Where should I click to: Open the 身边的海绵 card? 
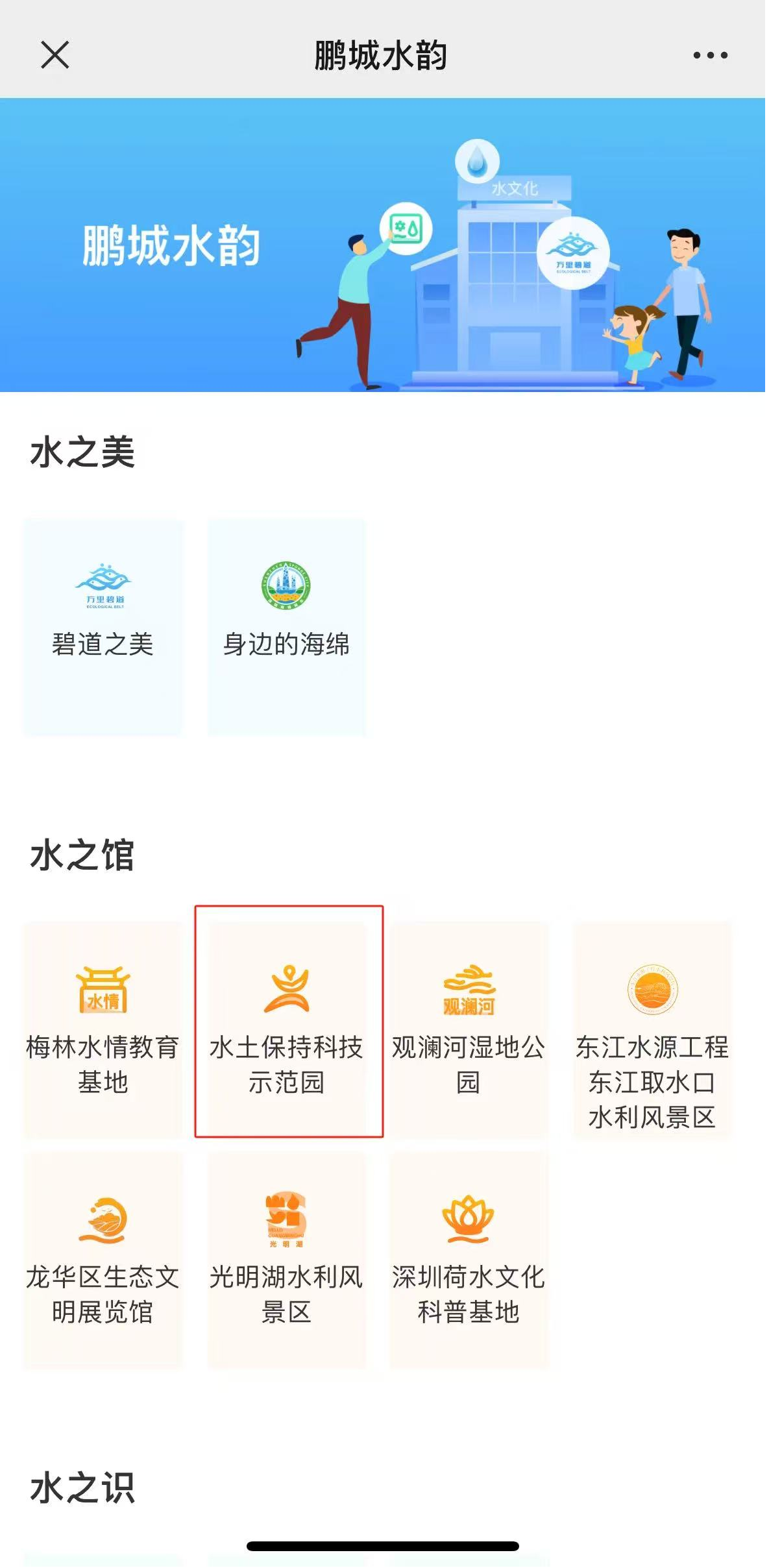pyautogui.click(x=286, y=627)
